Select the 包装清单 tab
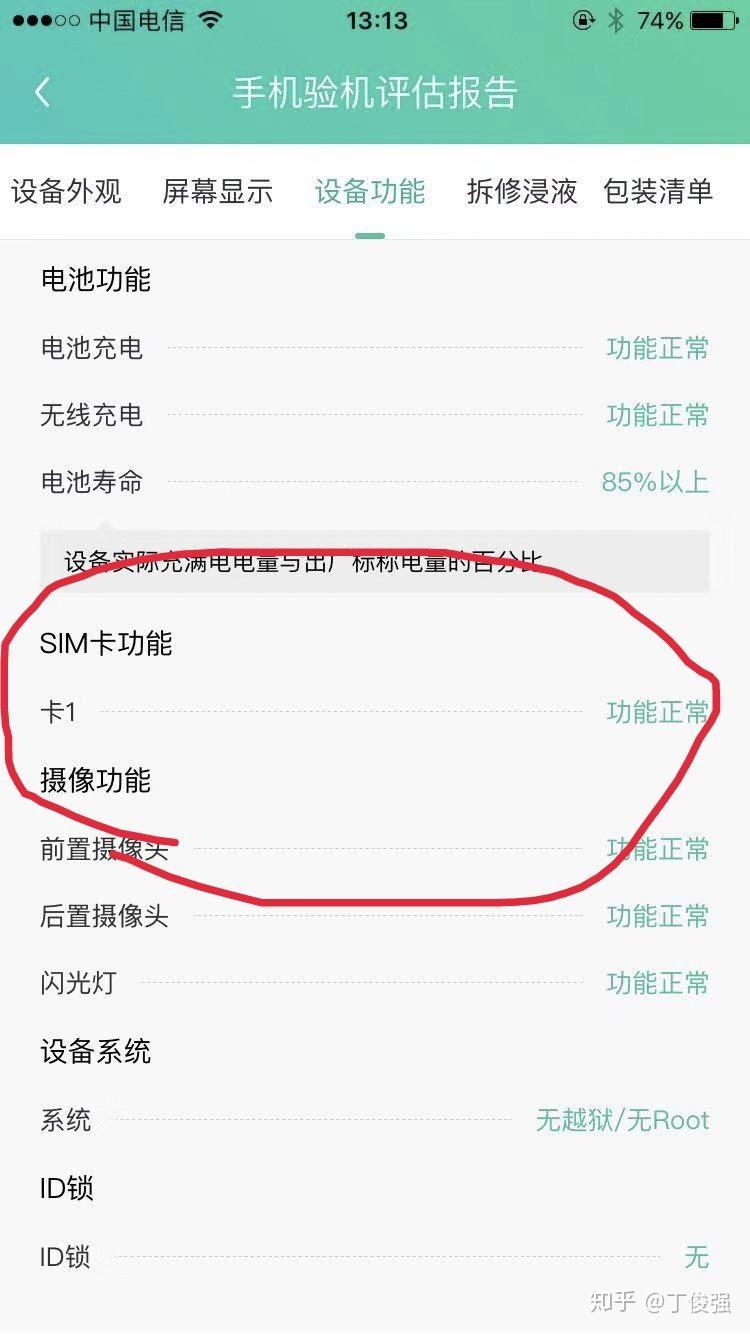This screenshot has width=750, height=1334. 659,194
